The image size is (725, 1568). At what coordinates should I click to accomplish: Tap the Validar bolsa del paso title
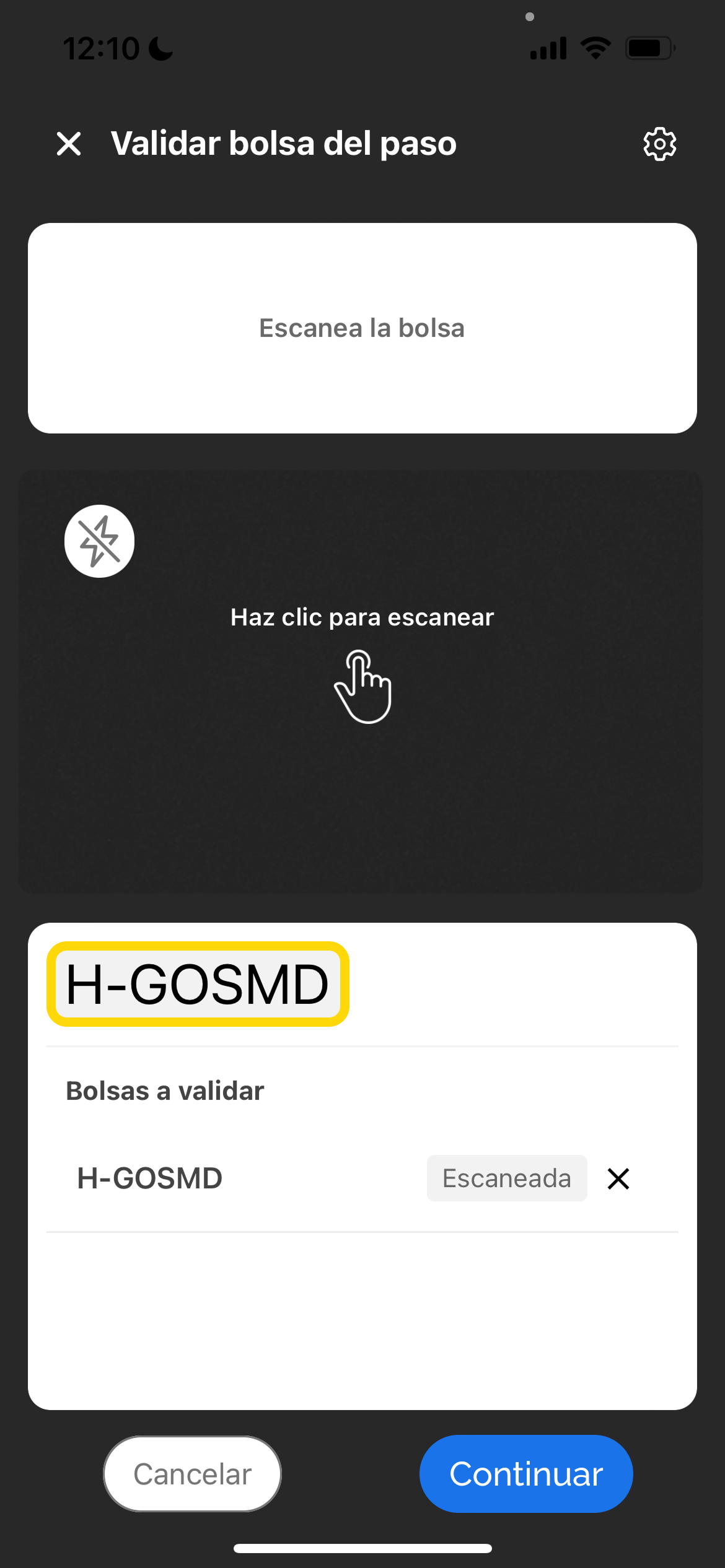pos(283,143)
